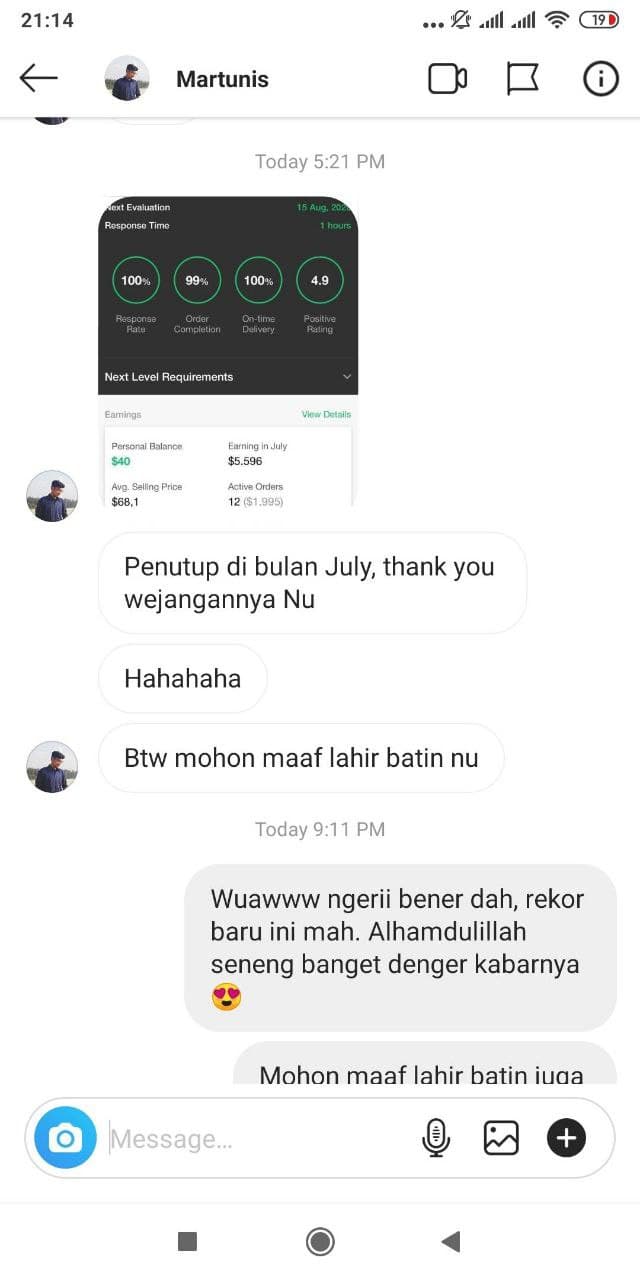
Task: Tap the system back button
Action: tap(451, 1241)
